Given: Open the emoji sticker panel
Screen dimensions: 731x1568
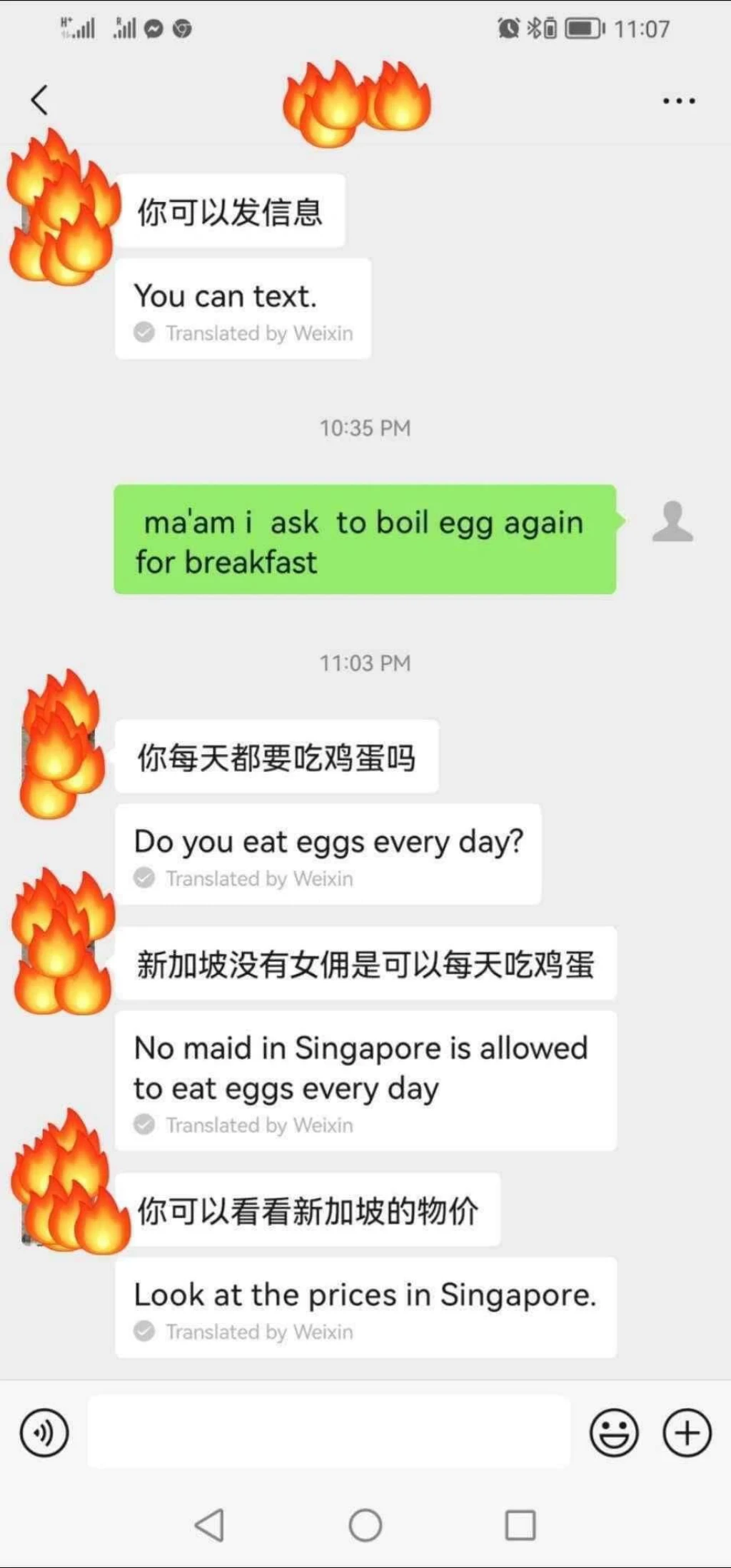Looking at the screenshot, I should pos(613,1432).
